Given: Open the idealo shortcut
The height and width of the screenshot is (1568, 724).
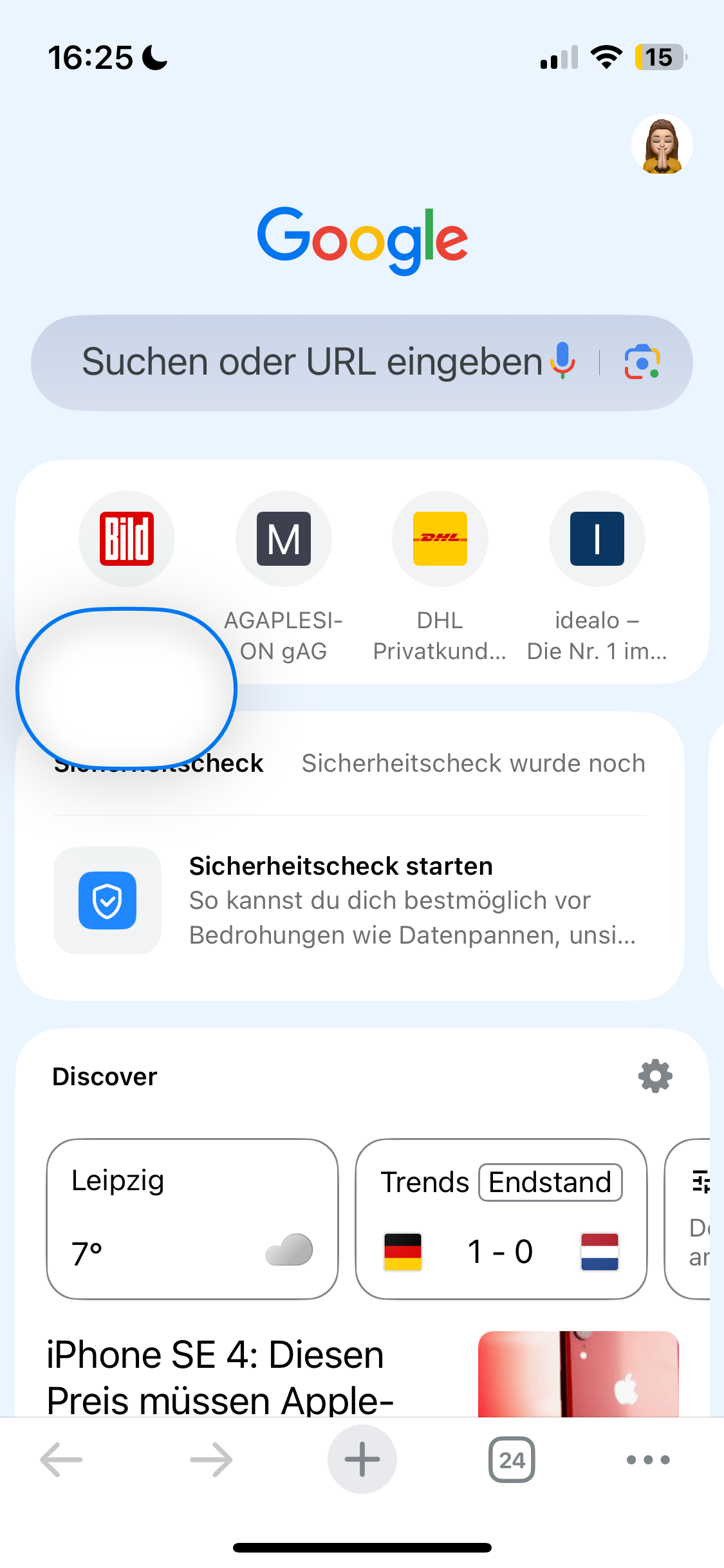Looking at the screenshot, I should pyautogui.click(x=597, y=539).
